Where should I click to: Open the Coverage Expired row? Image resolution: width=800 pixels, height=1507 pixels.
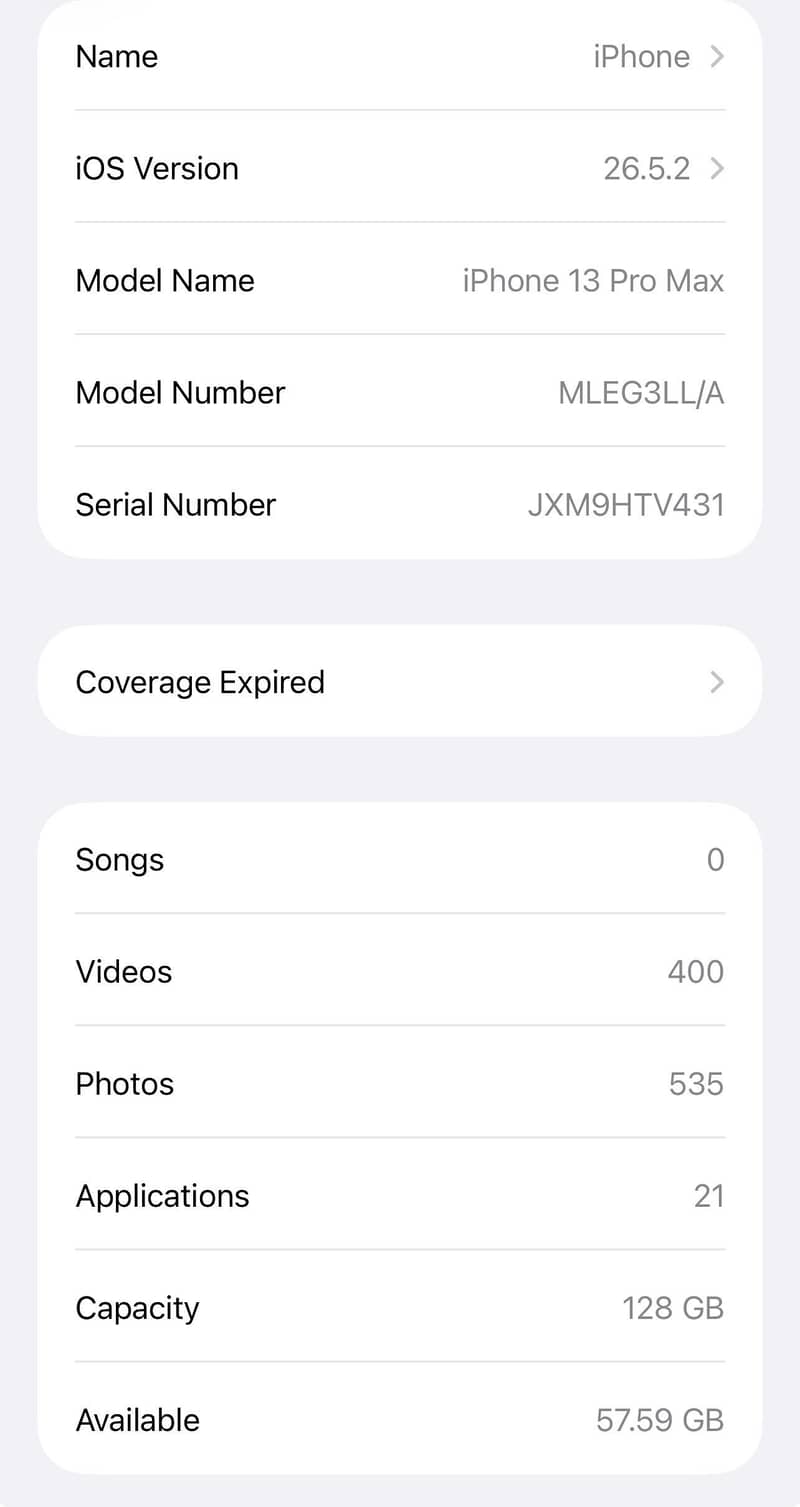tap(400, 682)
